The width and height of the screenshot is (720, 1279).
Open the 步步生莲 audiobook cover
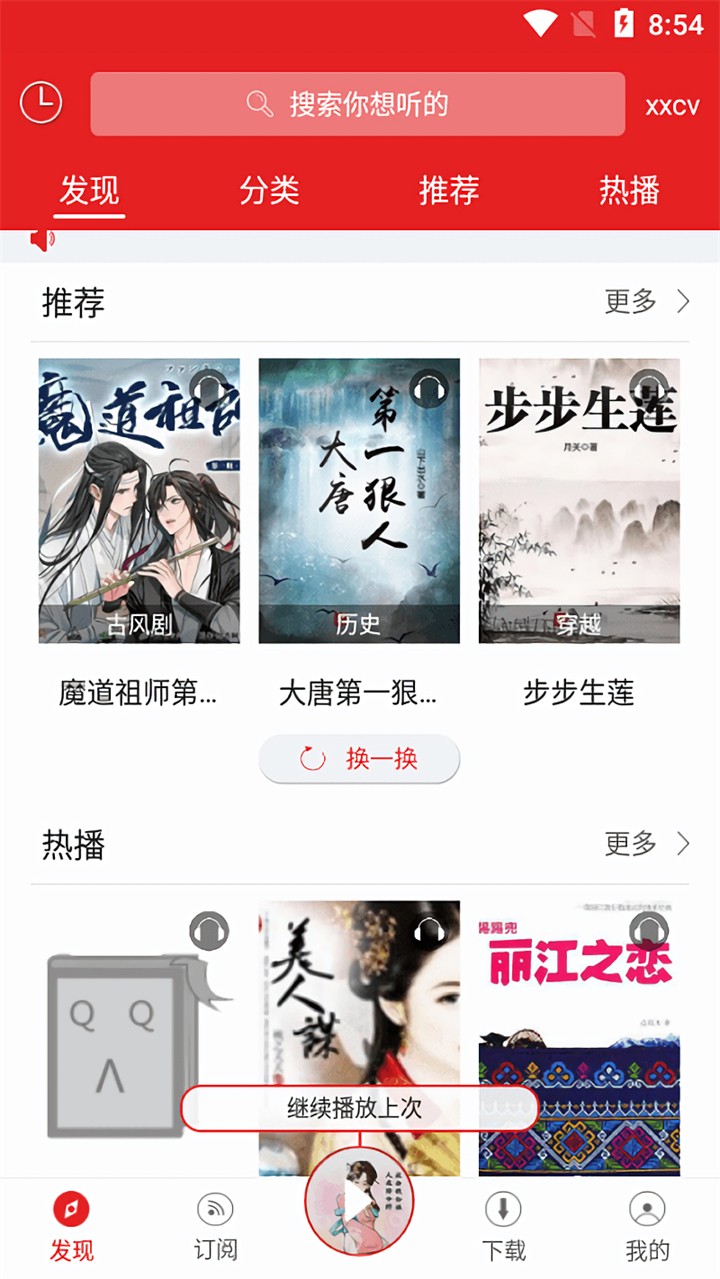point(579,500)
